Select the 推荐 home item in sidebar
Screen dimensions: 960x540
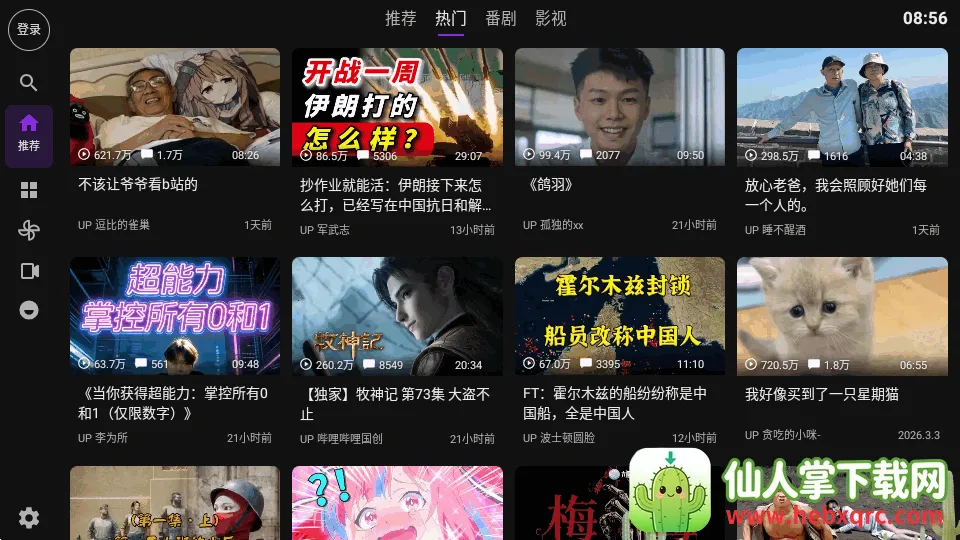(x=29, y=133)
